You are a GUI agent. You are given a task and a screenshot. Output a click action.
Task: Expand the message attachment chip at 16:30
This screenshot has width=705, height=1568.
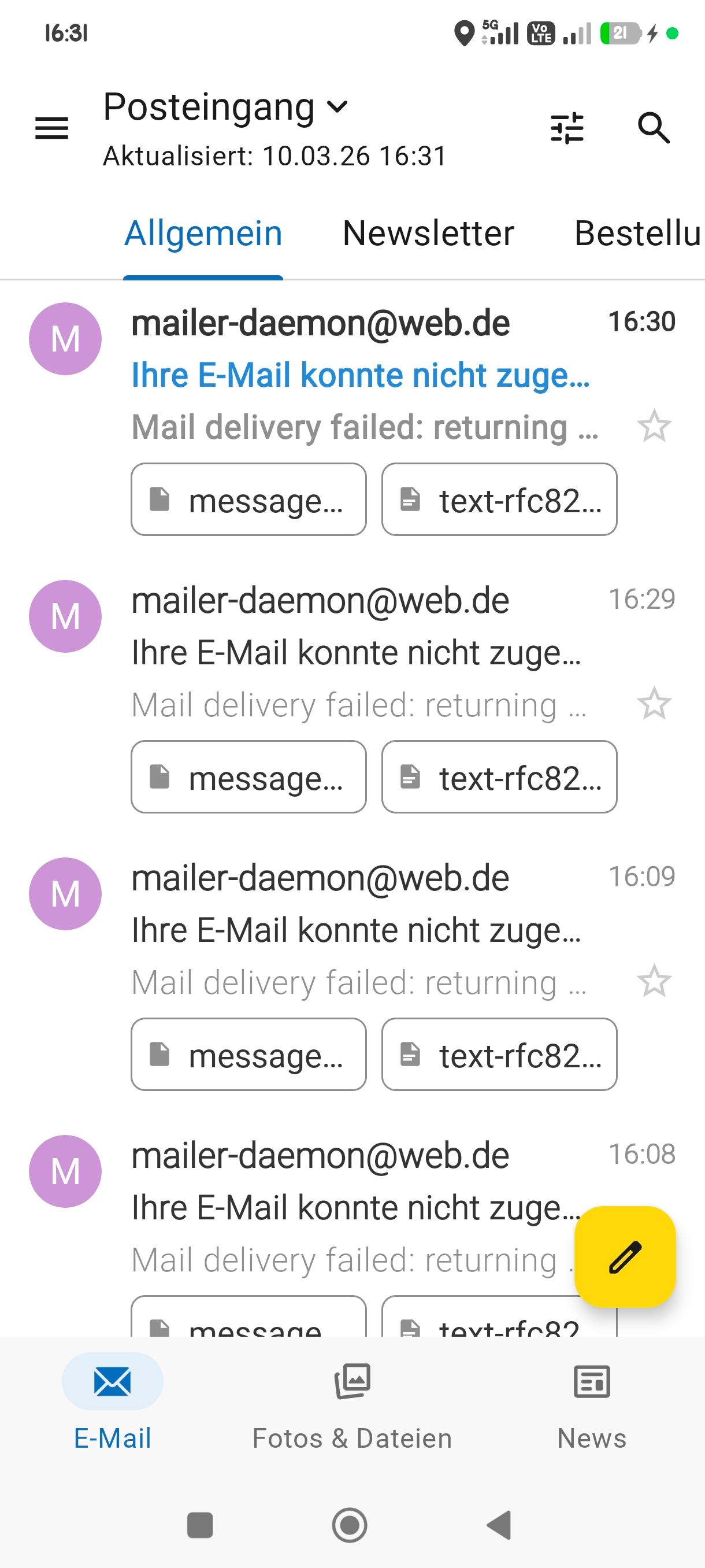[248, 499]
